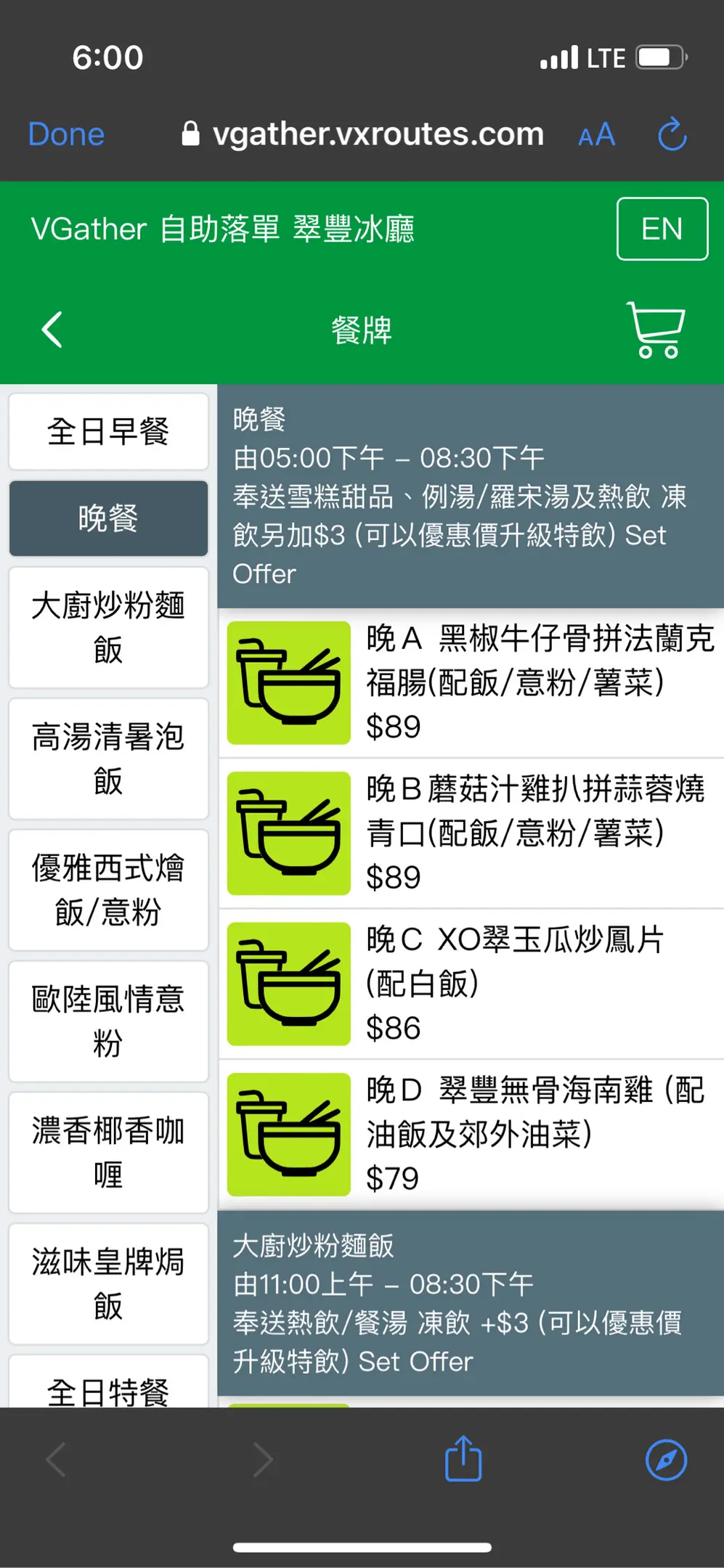Choose 晚D 翠豐無骨海南雞 set
This screenshot has width=724, height=1568.
point(471,1135)
